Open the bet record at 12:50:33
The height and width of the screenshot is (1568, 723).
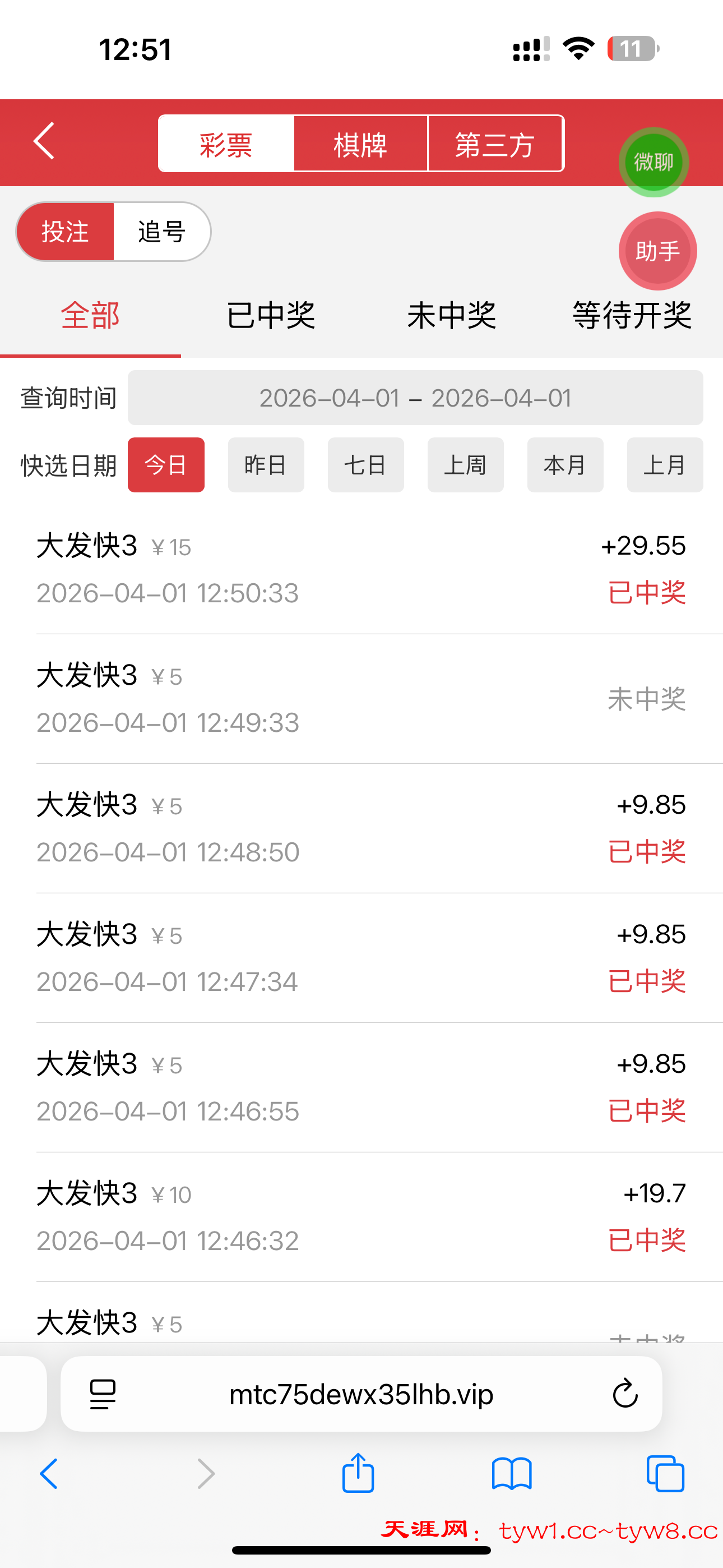[x=361, y=569]
